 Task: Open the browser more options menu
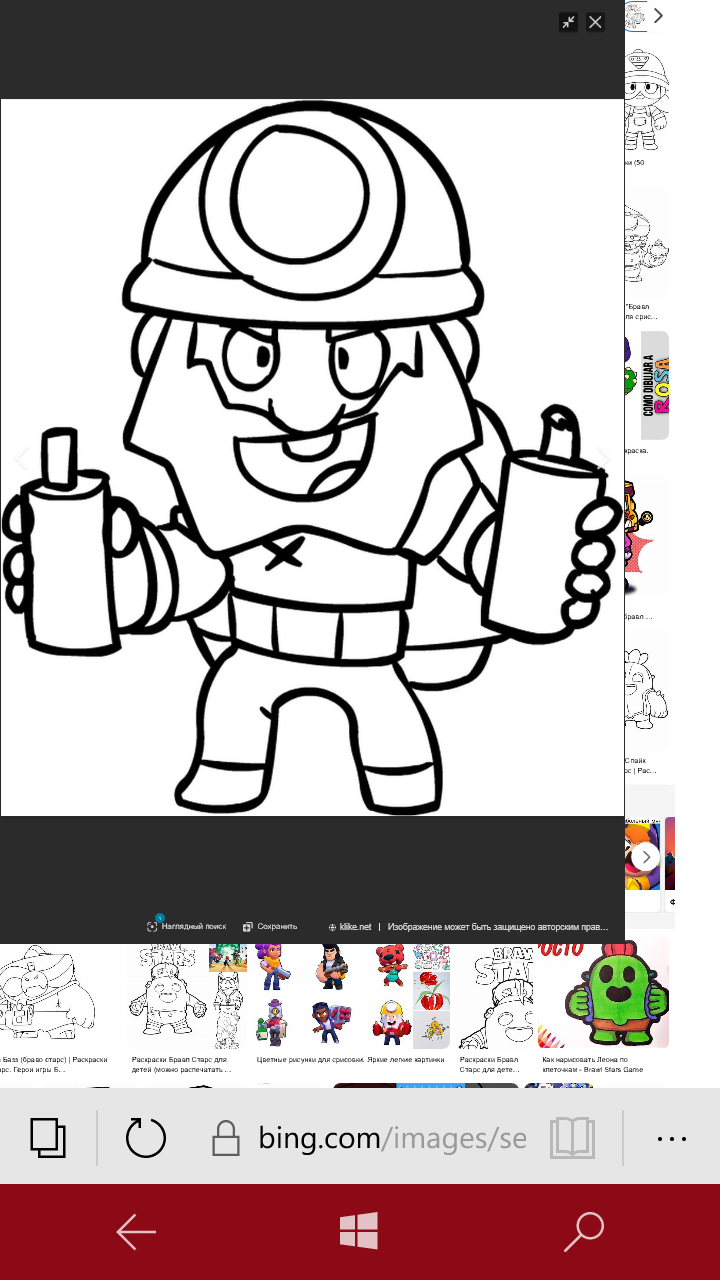pos(672,1138)
